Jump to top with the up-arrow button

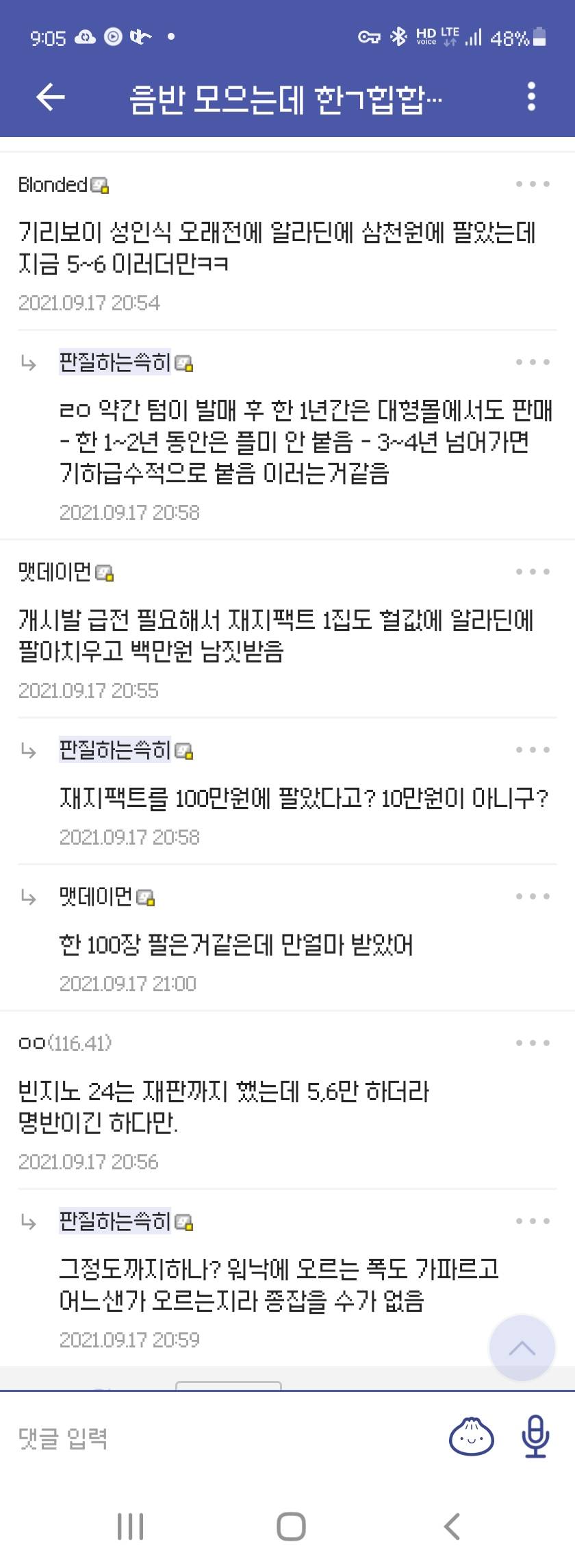pyautogui.click(x=522, y=1348)
